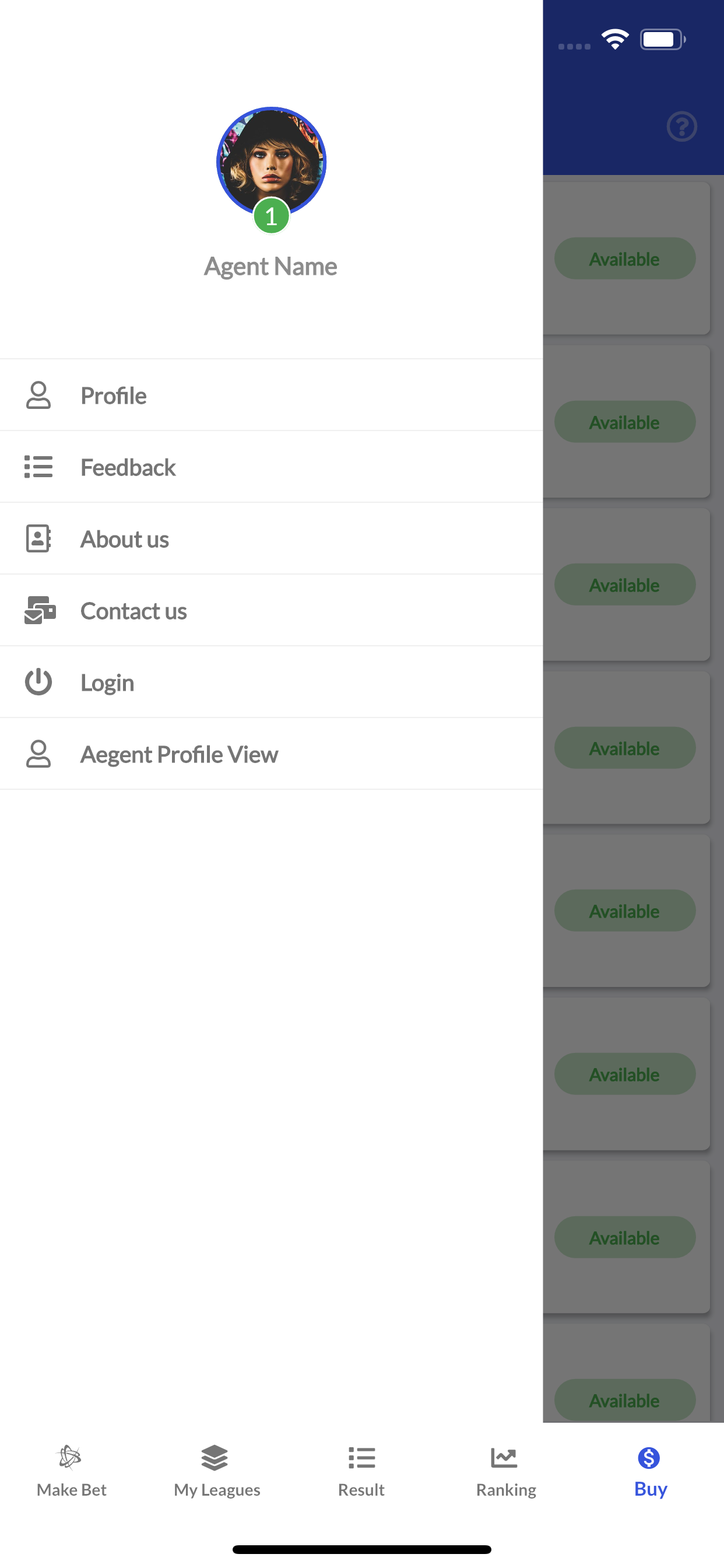Select Login in the drawer
Image resolution: width=724 pixels, height=1568 pixels.
[x=271, y=682]
